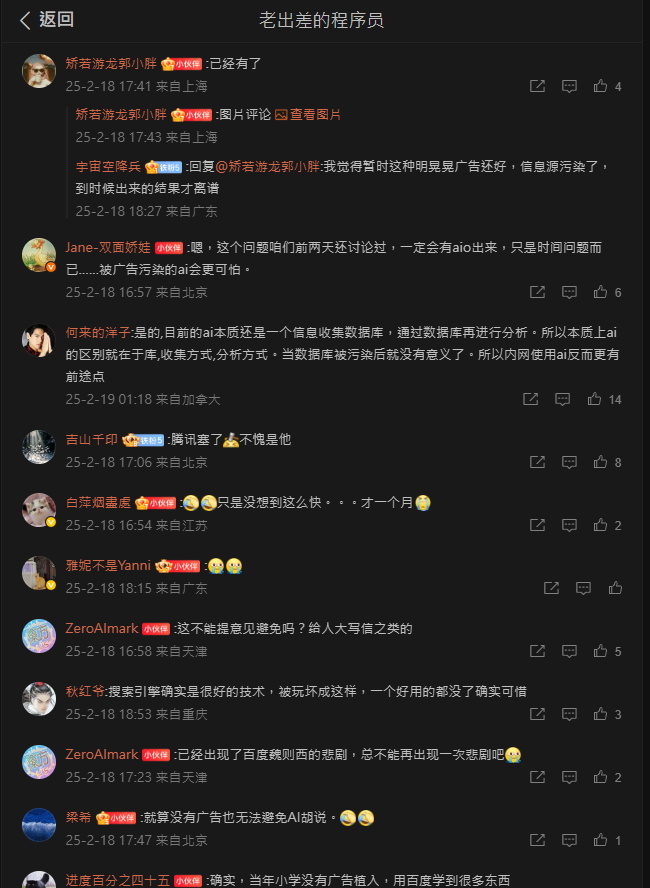The width and height of the screenshot is (650, 888).
Task: Like 梁希's comment about AI胡说
Action: 600,840
